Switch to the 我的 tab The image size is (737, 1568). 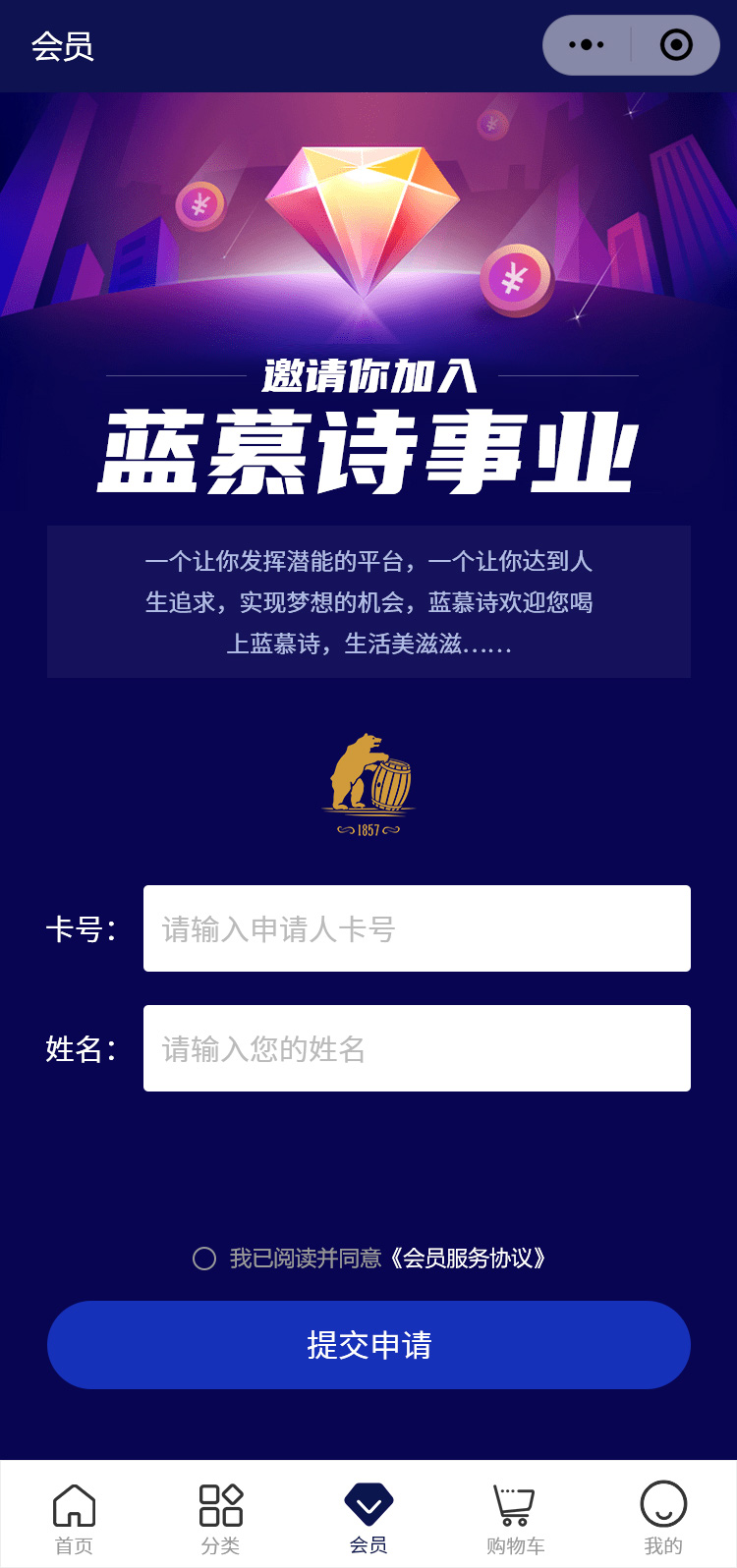663,1518
